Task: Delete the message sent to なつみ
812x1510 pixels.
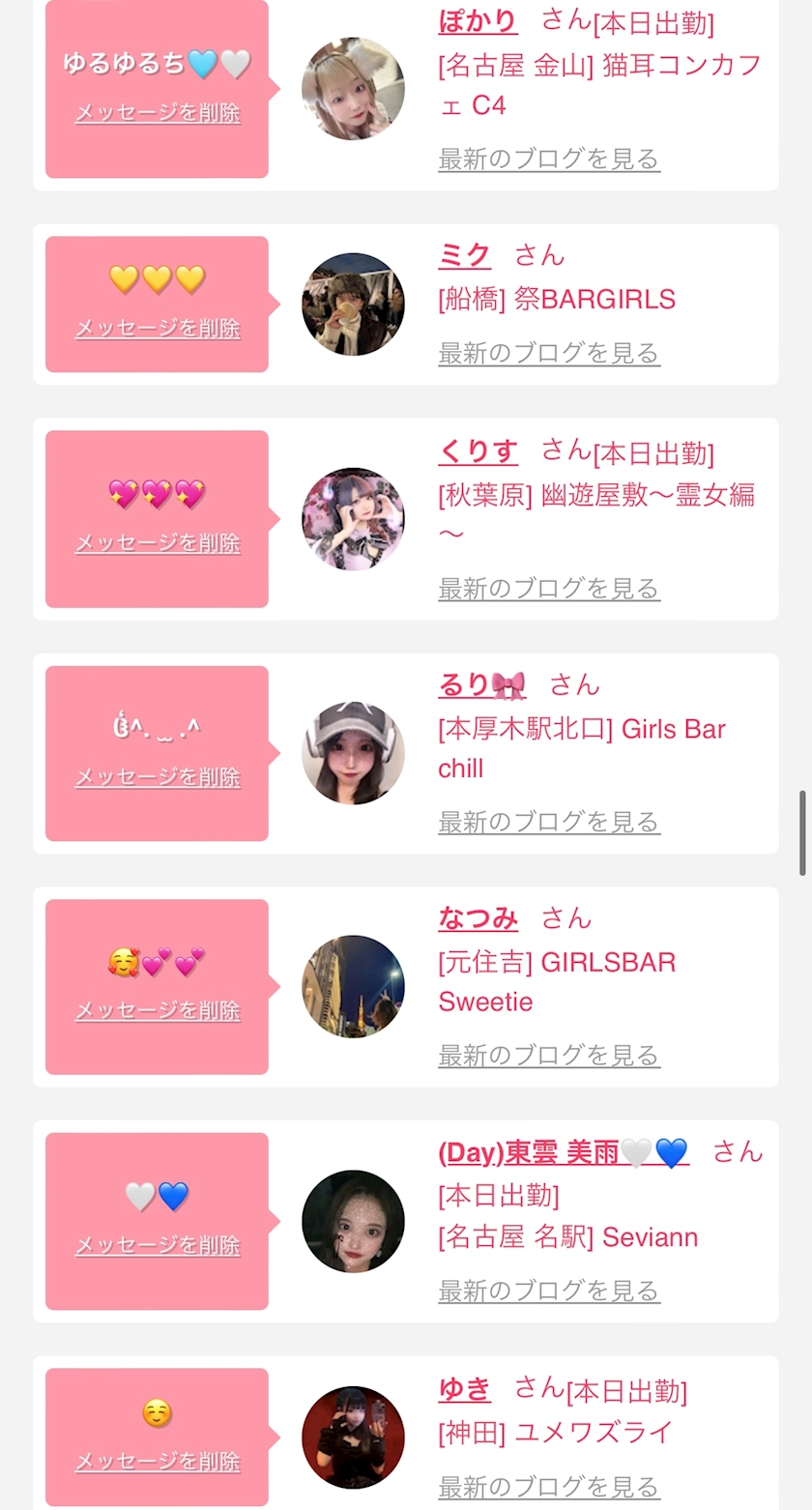Action: pyautogui.click(x=158, y=1010)
